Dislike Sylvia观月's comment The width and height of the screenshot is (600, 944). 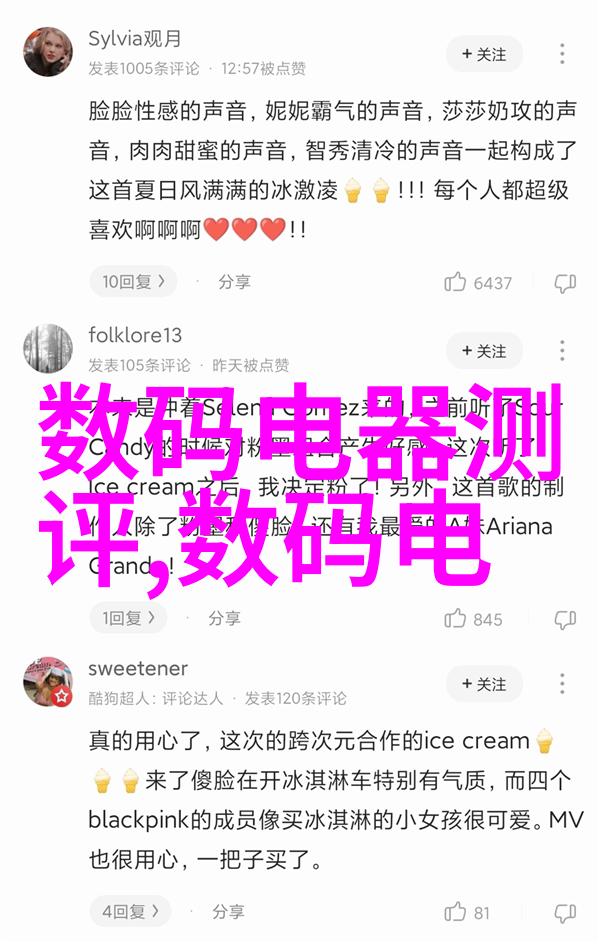tap(565, 282)
